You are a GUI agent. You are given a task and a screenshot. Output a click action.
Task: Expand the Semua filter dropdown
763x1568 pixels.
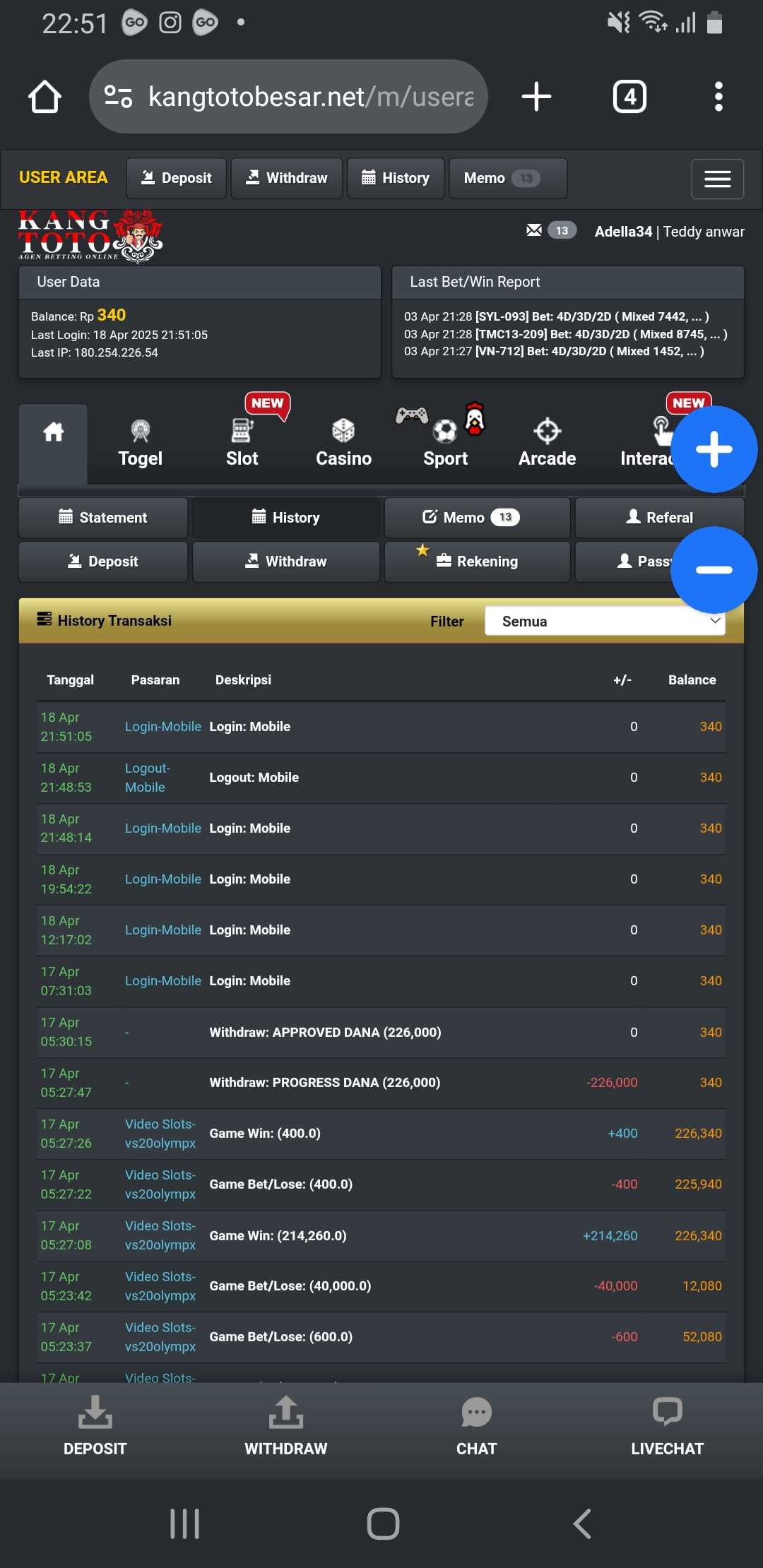point(605,622)
